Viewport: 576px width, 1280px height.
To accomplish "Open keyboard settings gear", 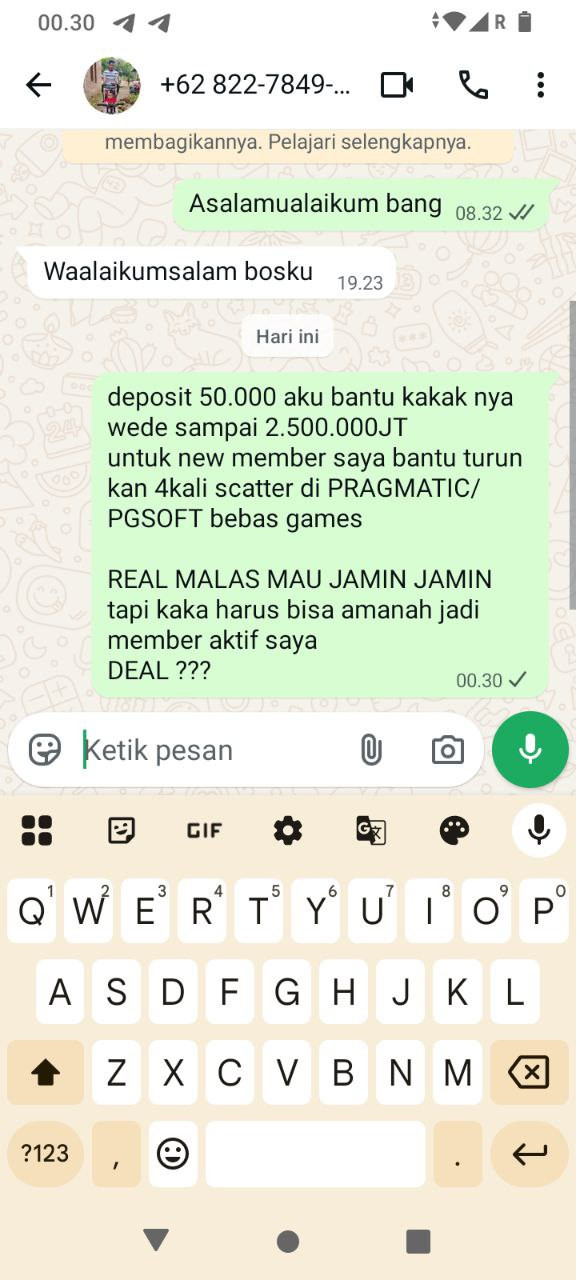I will [288, 830].
